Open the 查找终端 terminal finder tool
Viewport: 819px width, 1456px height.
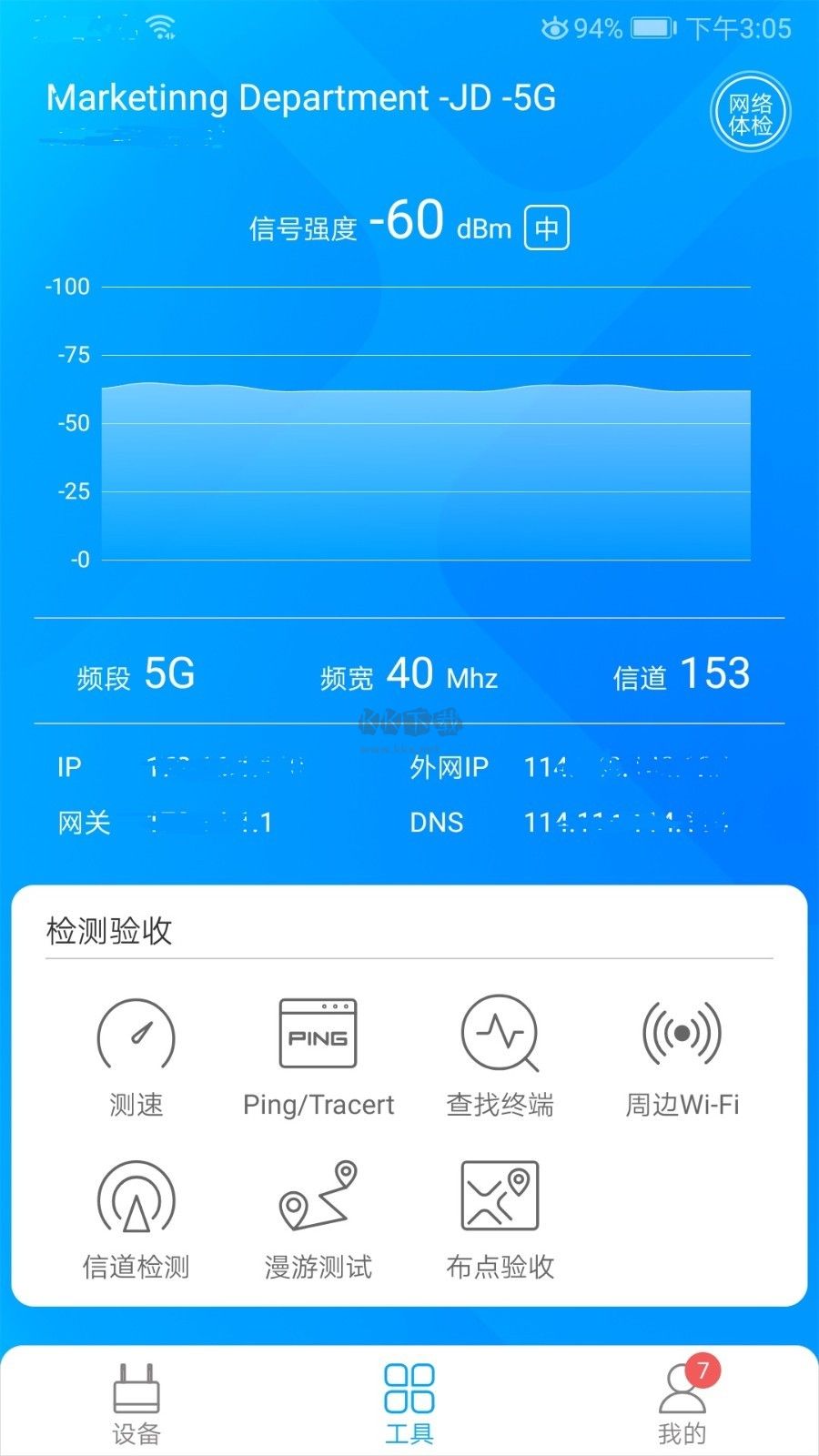[500, 1056]
